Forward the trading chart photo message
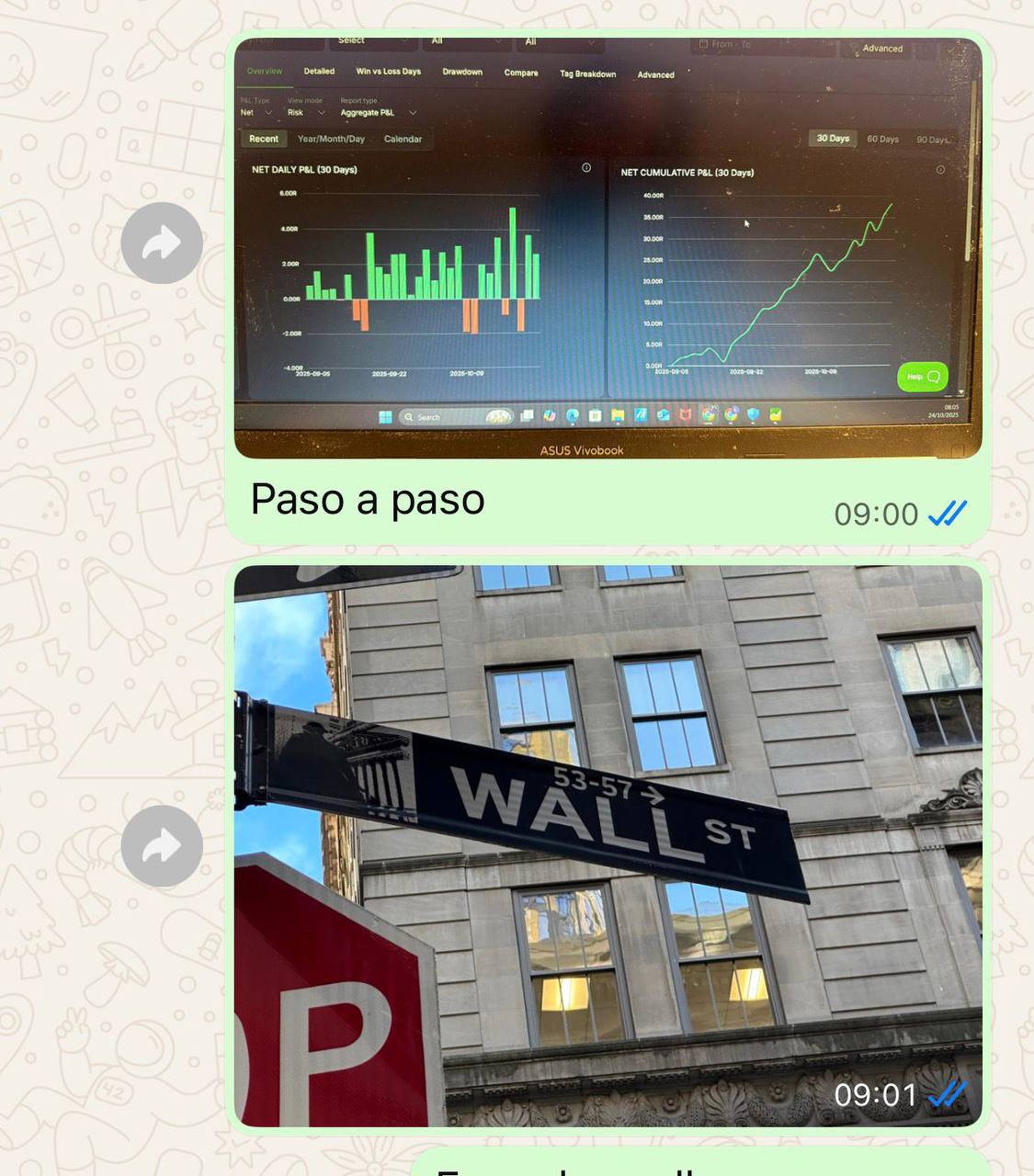This screenshot has width=1034, height=1176. pos(162,243)
